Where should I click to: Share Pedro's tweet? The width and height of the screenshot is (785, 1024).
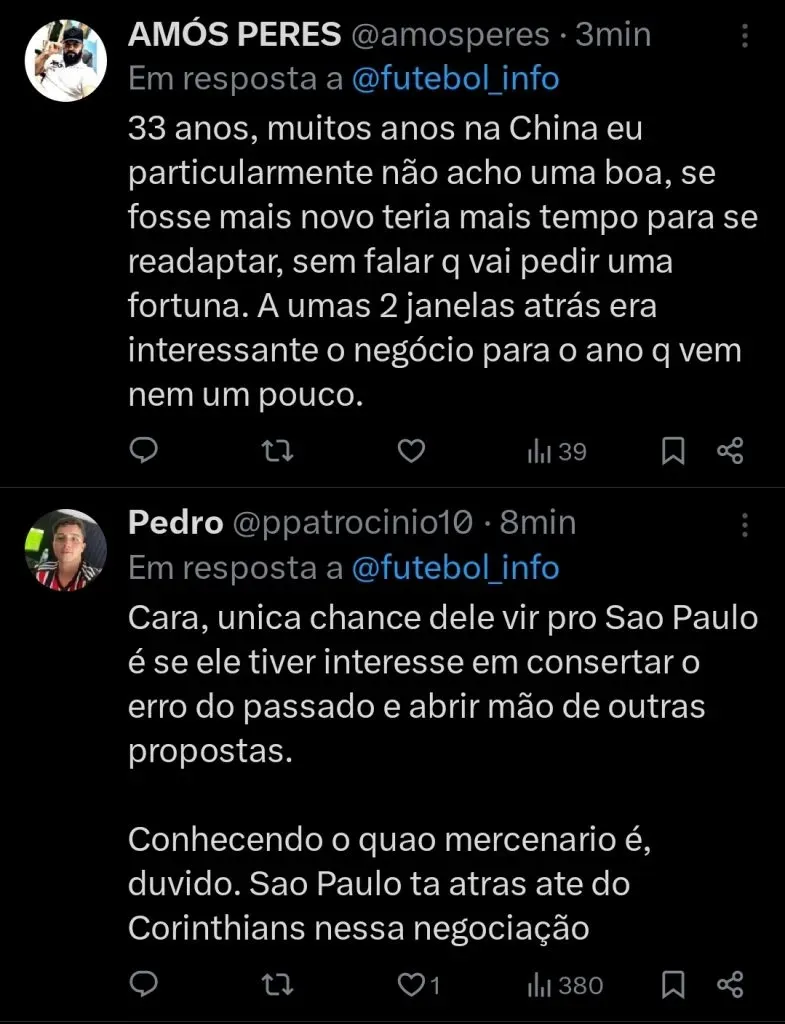pos(731,985)
